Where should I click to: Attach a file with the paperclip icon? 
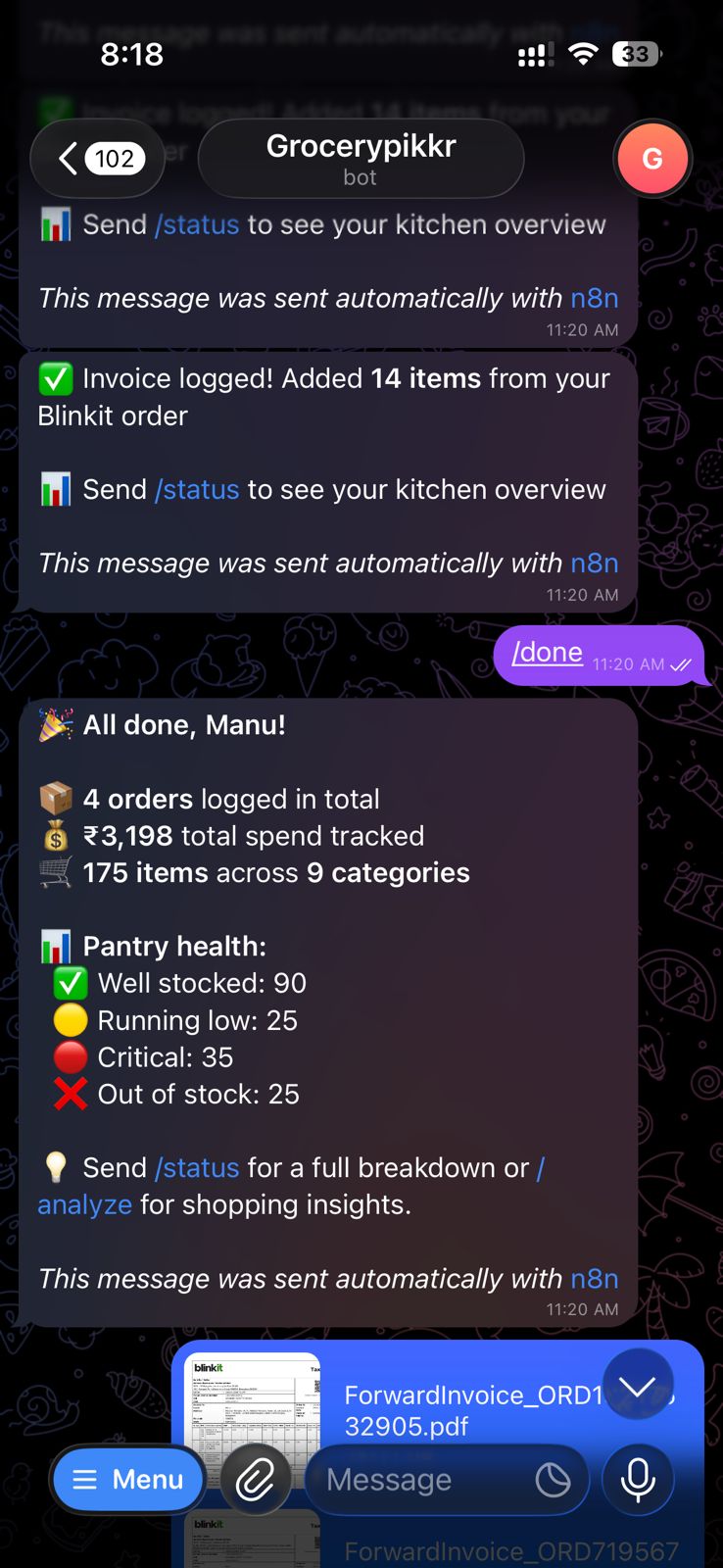(255, 1479)
